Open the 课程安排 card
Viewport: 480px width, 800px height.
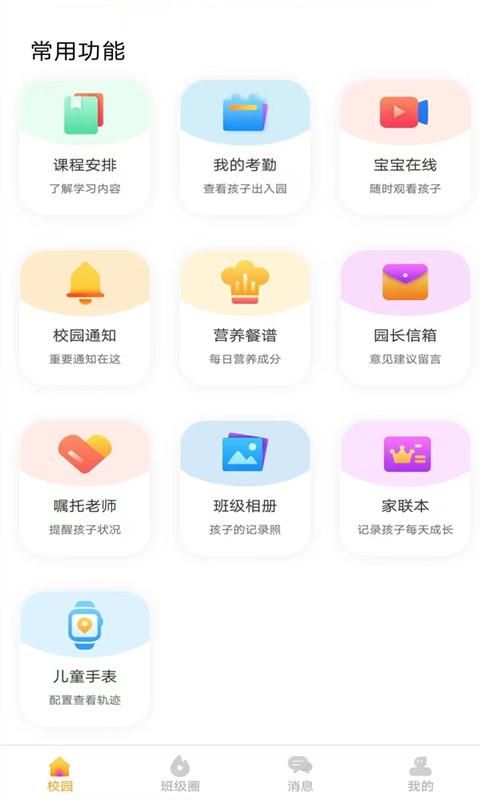pos(85,147)
